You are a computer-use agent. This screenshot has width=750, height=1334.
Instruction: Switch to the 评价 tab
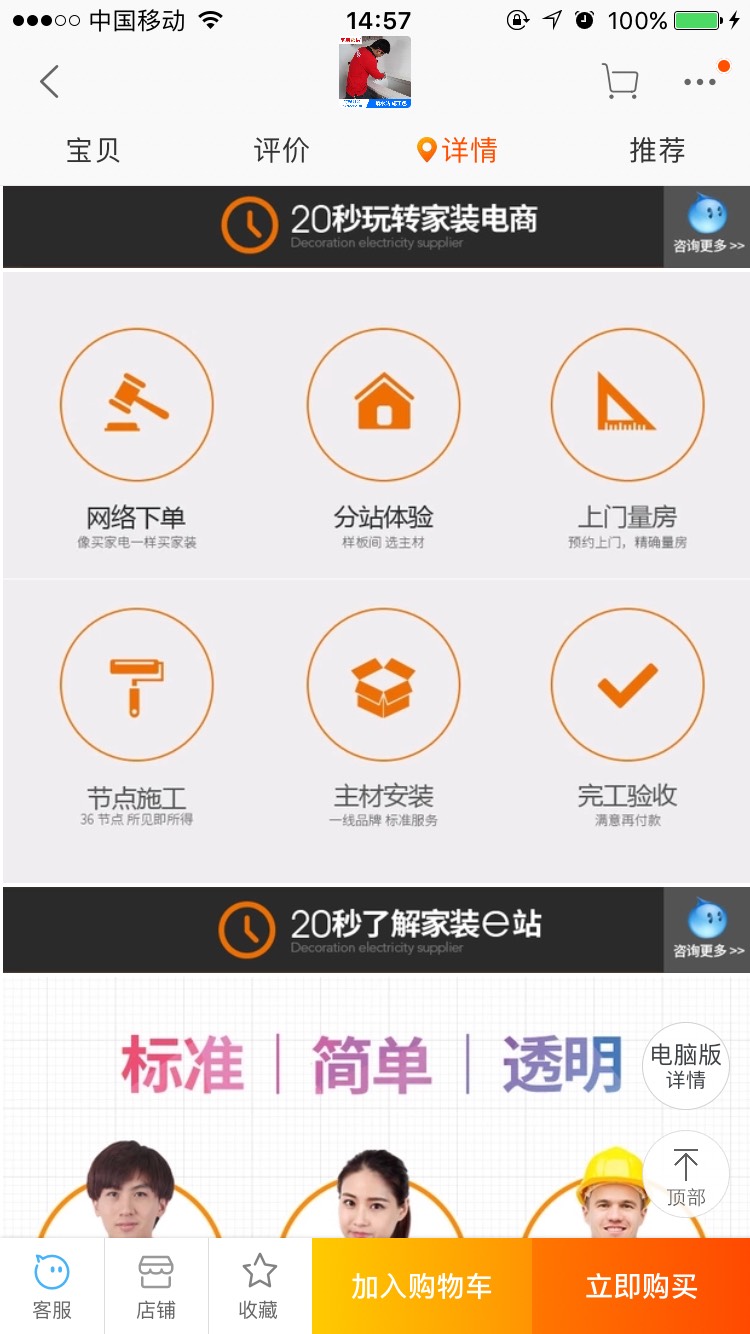point(281,151)
